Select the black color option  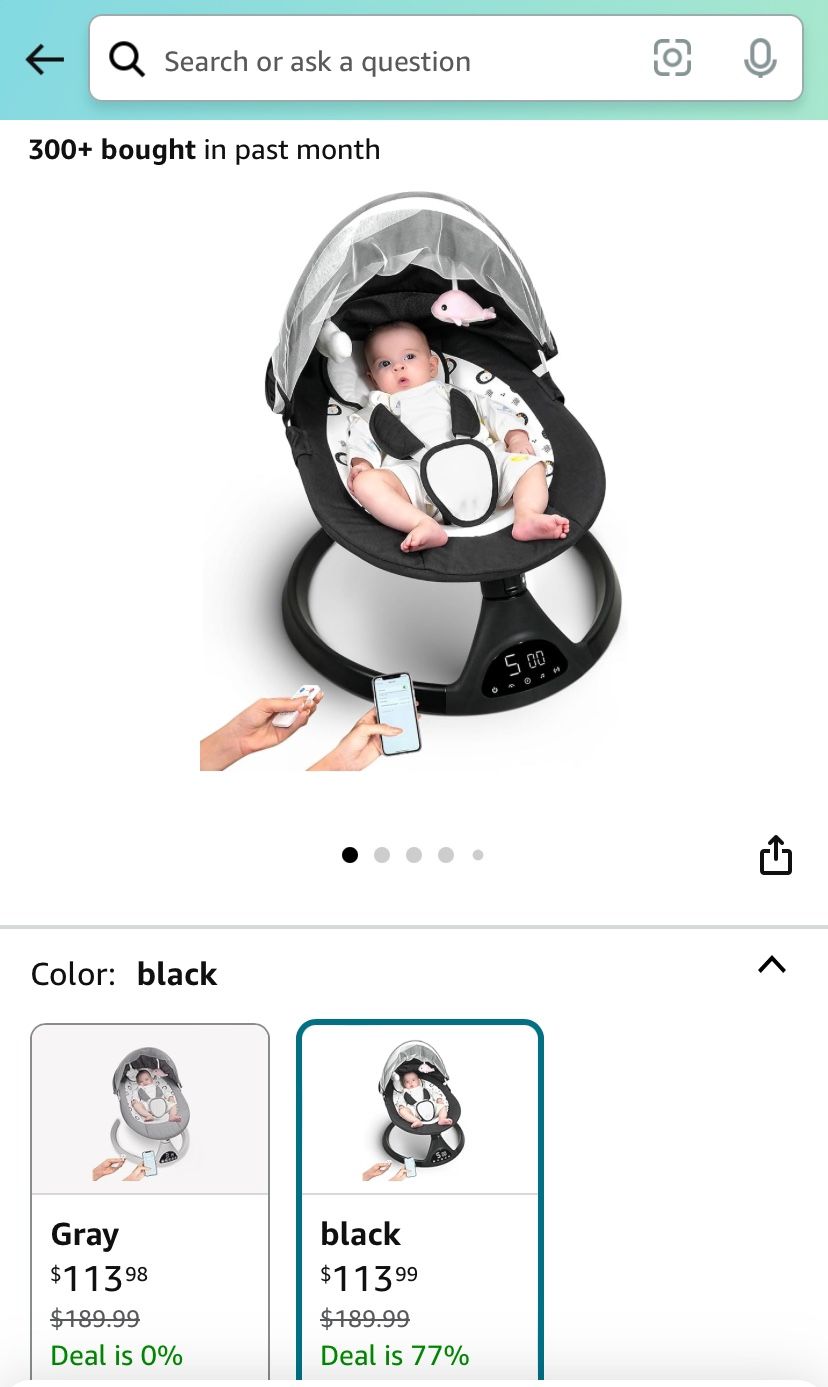click(420, 1200)
